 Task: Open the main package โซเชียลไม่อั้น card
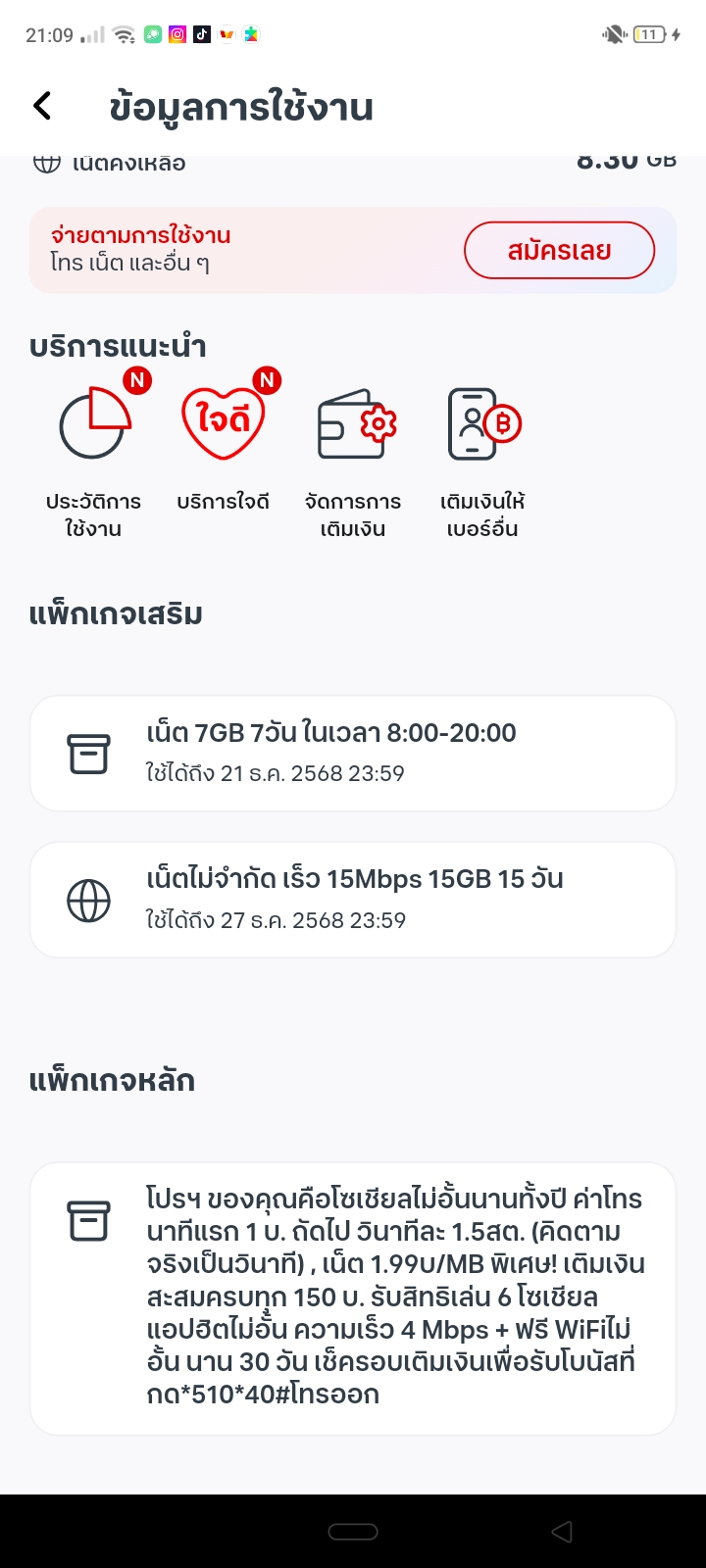pos(353,1298)
